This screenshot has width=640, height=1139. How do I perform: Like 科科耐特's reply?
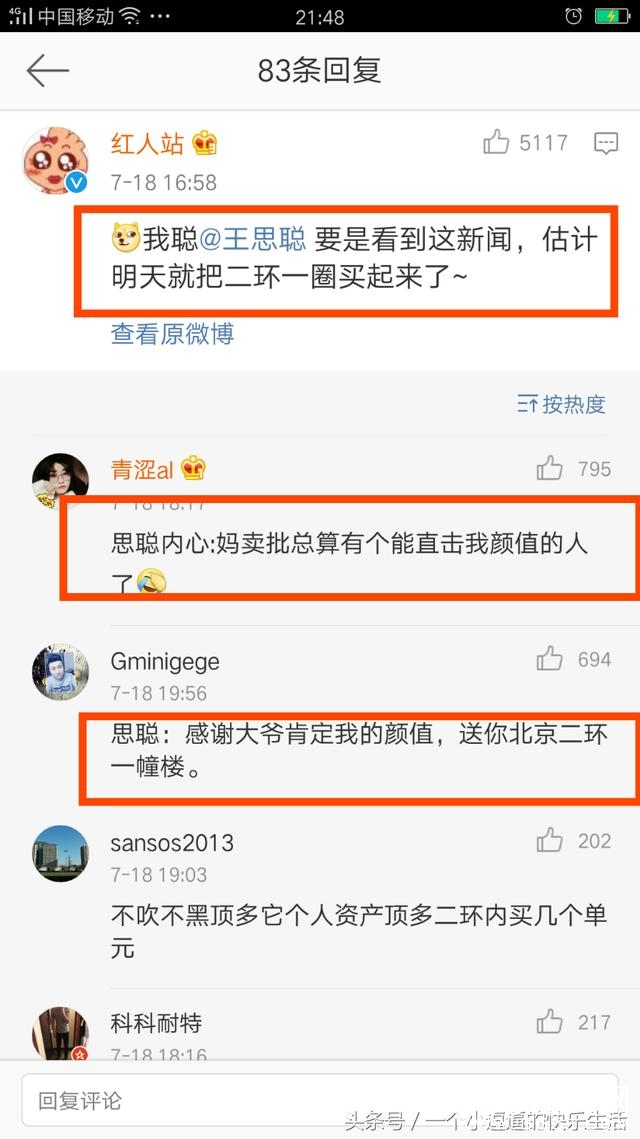coord(549,1022)
